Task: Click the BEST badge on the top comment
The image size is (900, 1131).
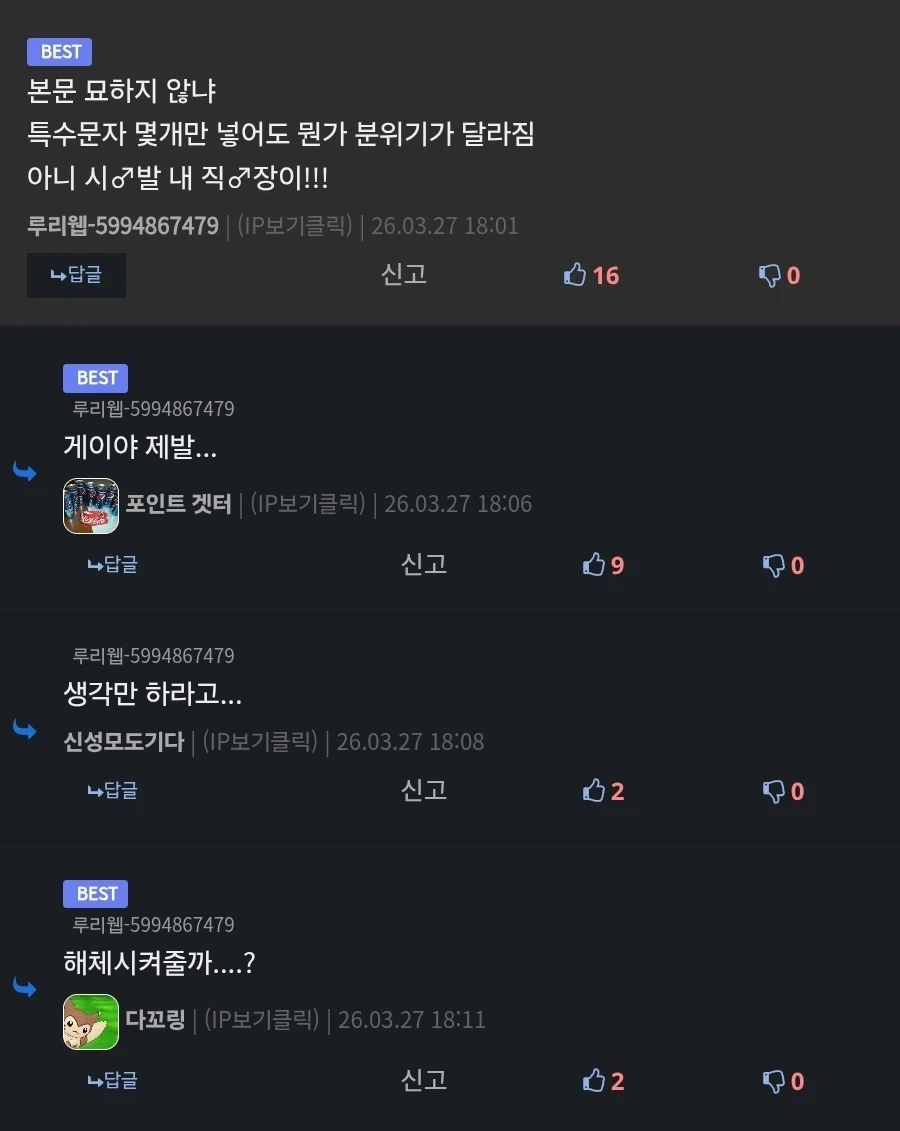Action: pyautogui.click(x=59, y=51)
